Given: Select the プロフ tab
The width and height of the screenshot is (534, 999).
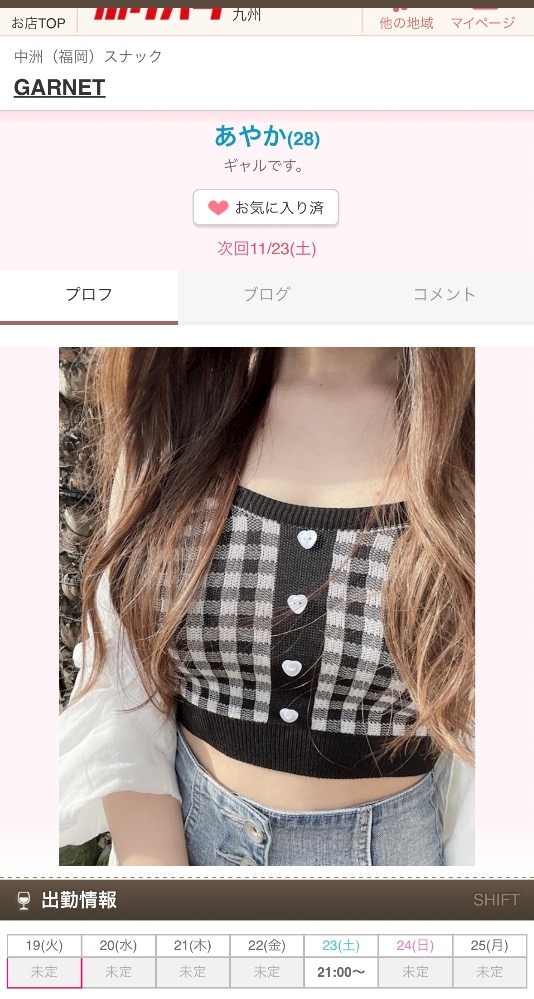Looking at the screenshot, I should pos(89,296).
